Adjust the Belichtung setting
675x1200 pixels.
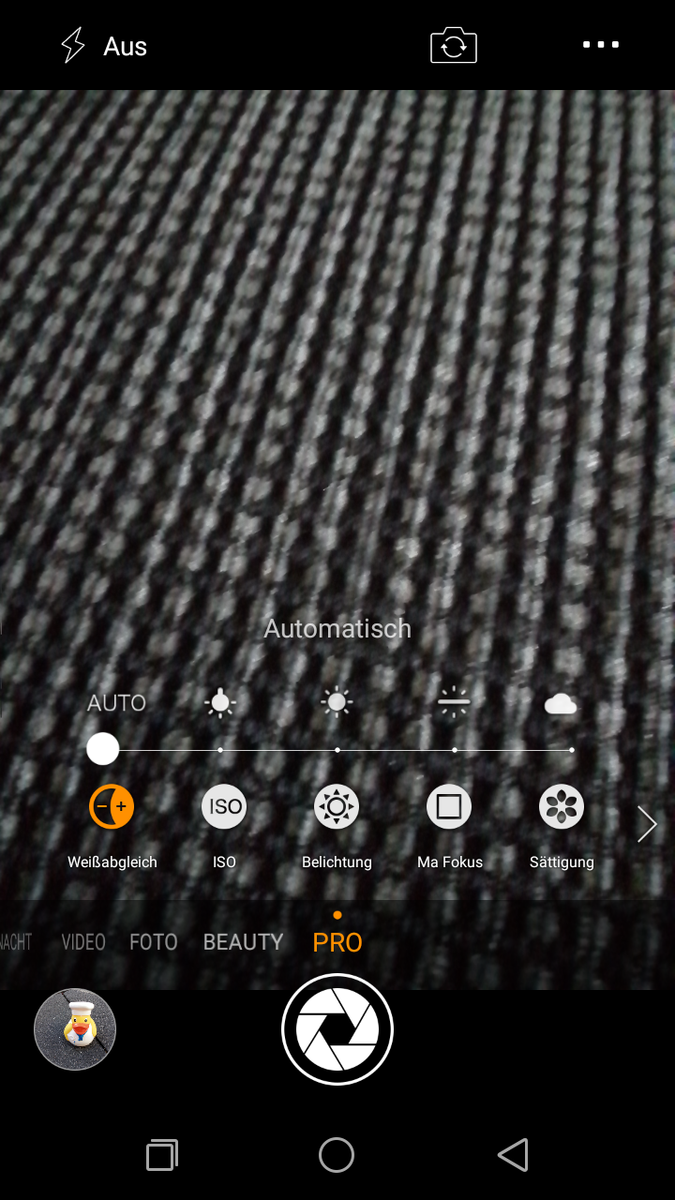(337, 807)
